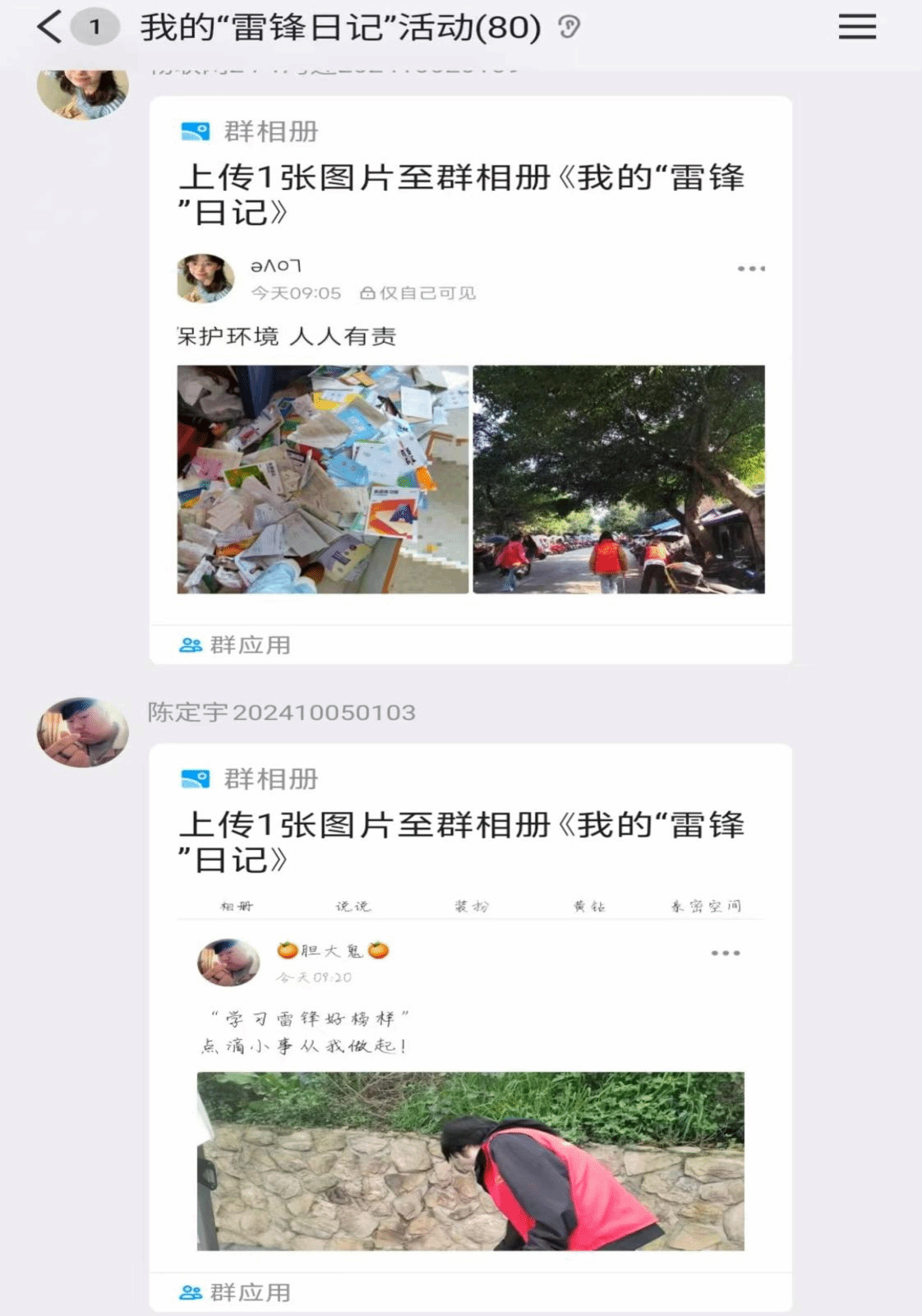Tap 群应用 under the 保护环境 album card
Screen dimensions: 922x1316
pyautogui.click(x=236, y=645)
